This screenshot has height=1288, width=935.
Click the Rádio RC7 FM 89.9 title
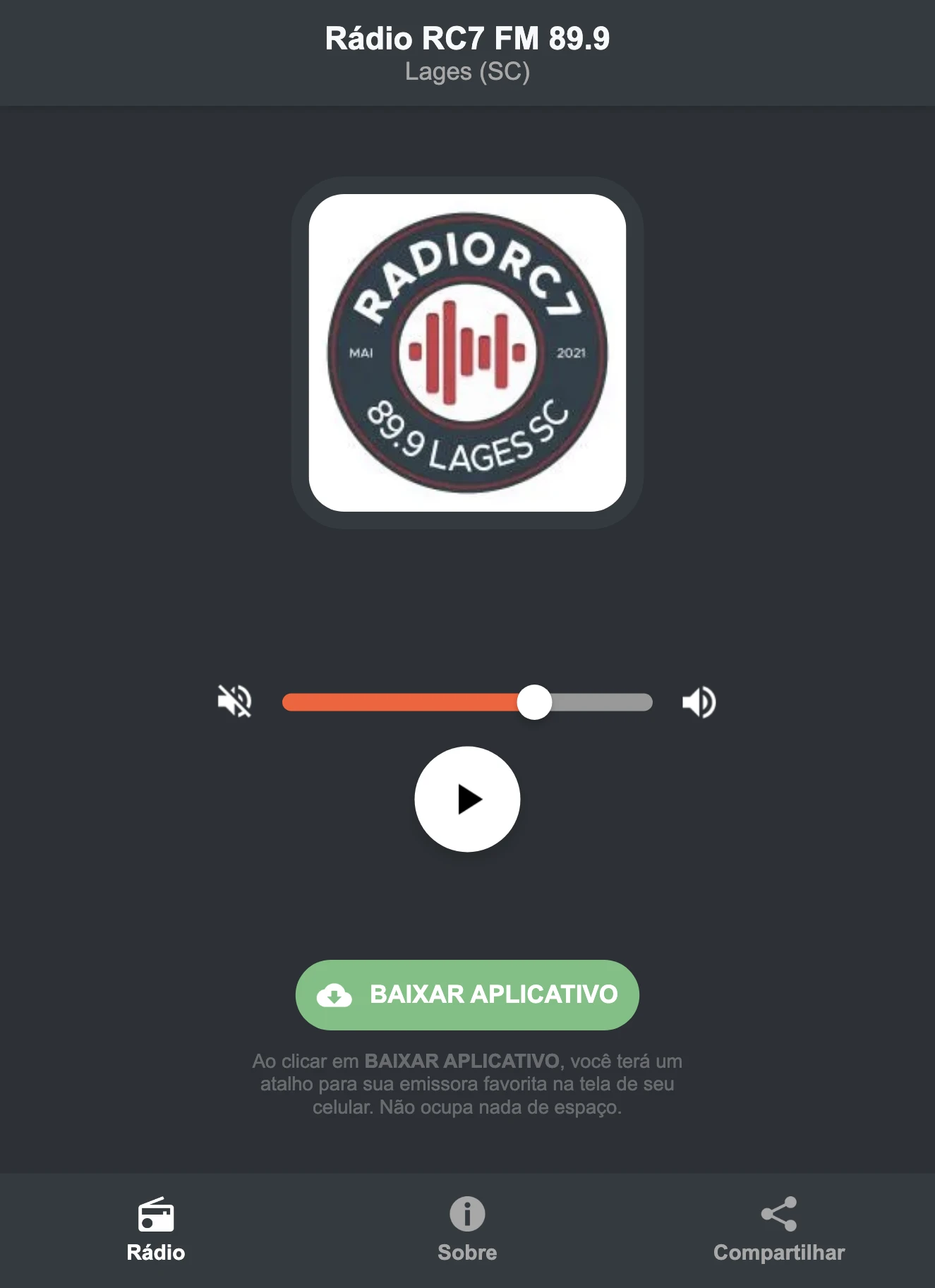[467, 40]
